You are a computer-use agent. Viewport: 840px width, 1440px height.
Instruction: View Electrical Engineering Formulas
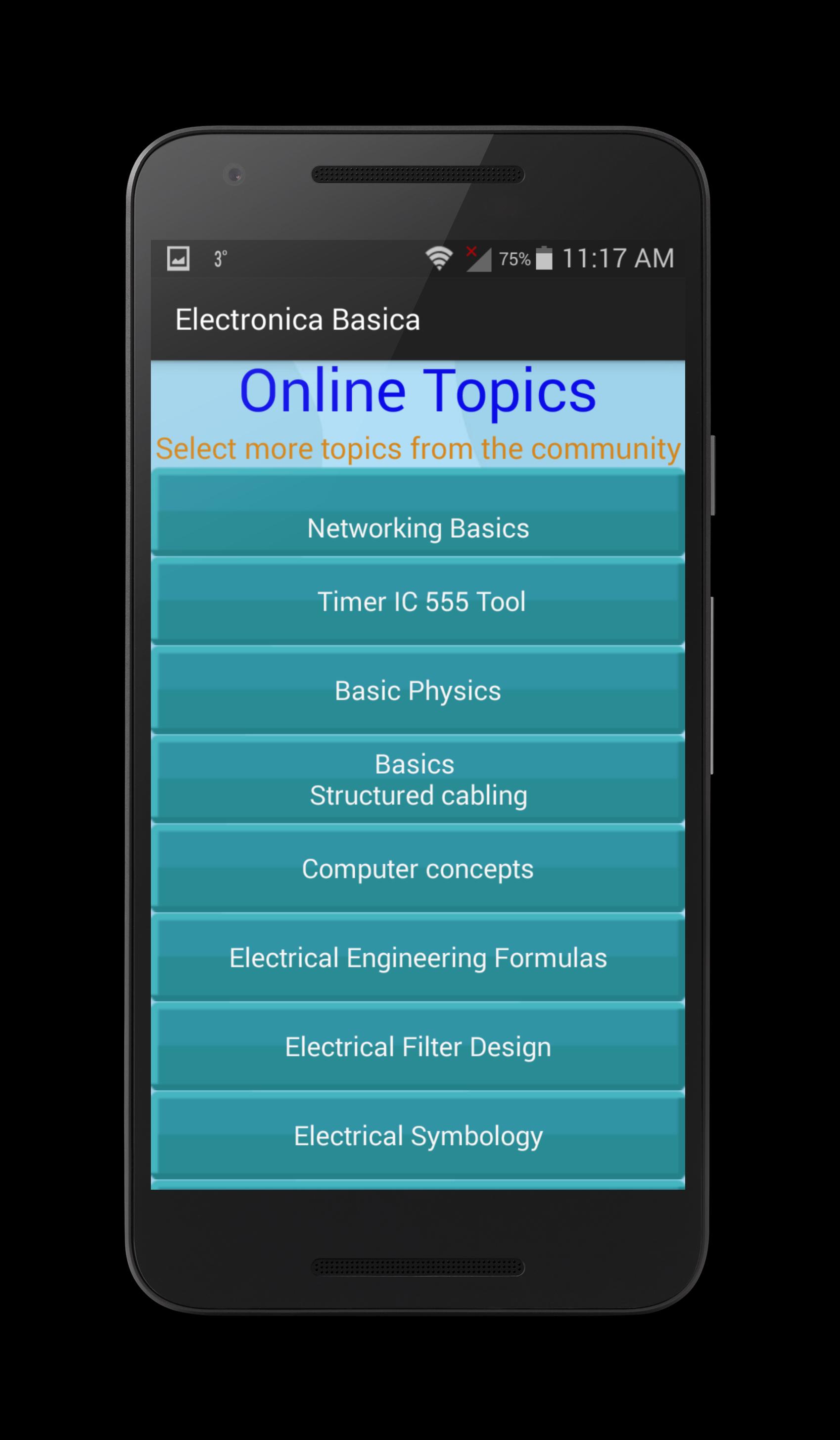tap(418, 958)
